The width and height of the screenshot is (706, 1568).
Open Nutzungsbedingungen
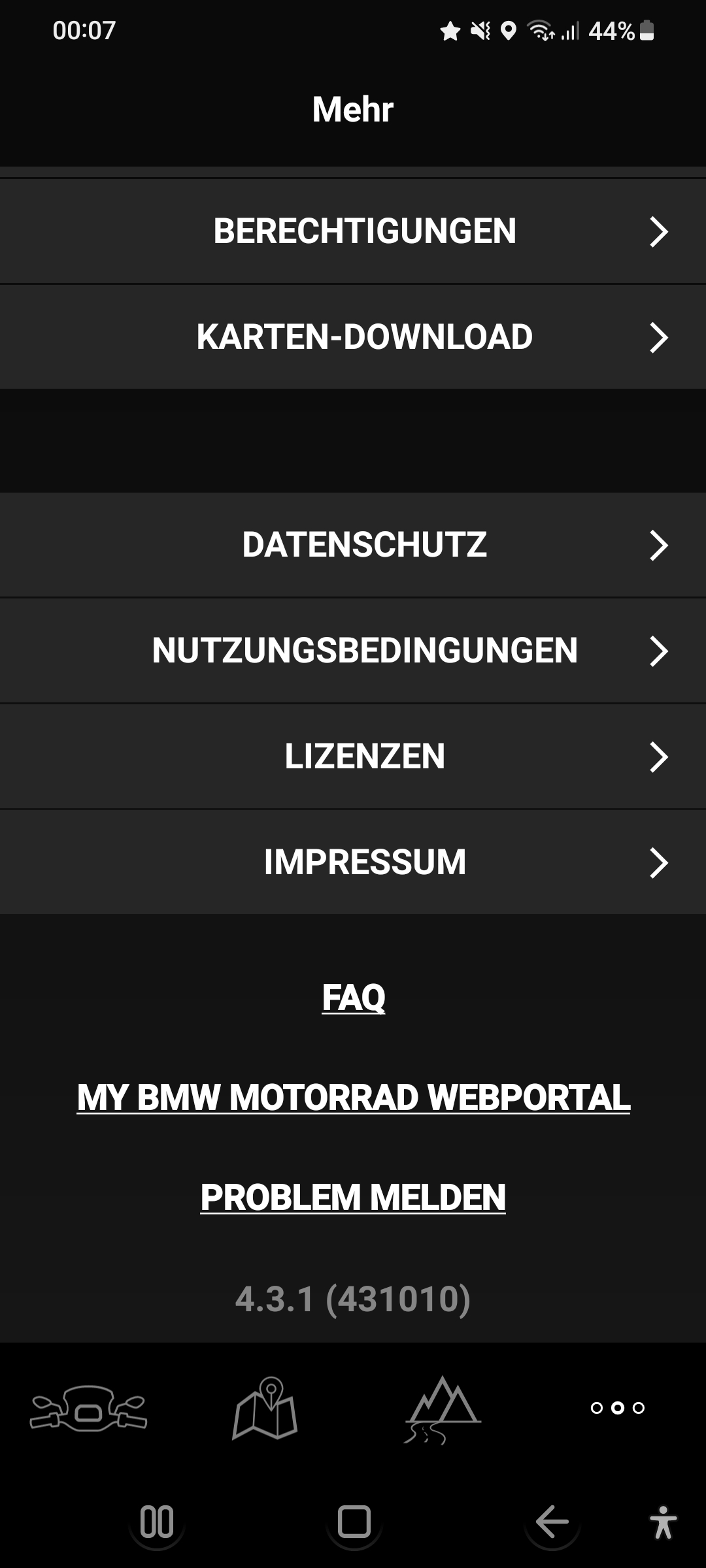[353, 651]
